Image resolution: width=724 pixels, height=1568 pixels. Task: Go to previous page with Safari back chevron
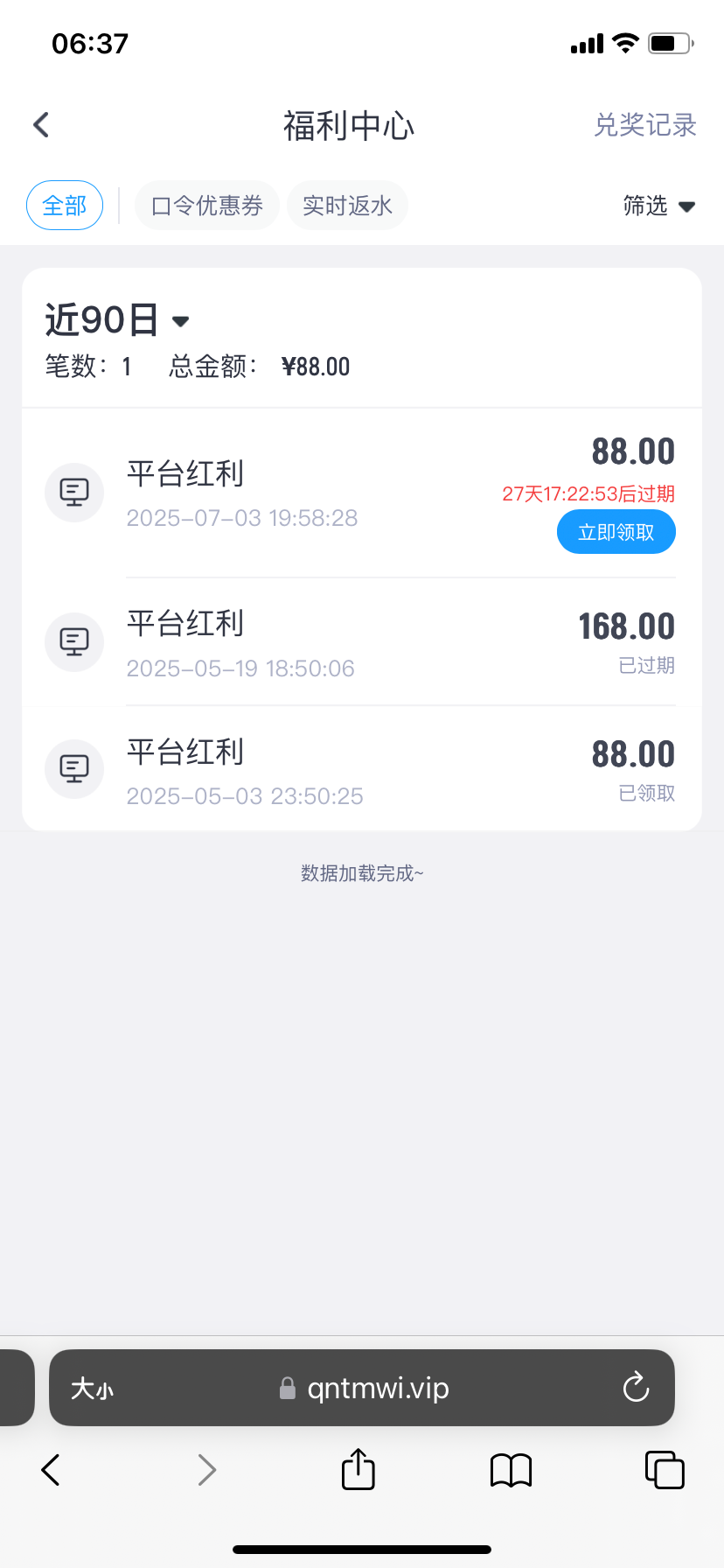pos(50,1469)
